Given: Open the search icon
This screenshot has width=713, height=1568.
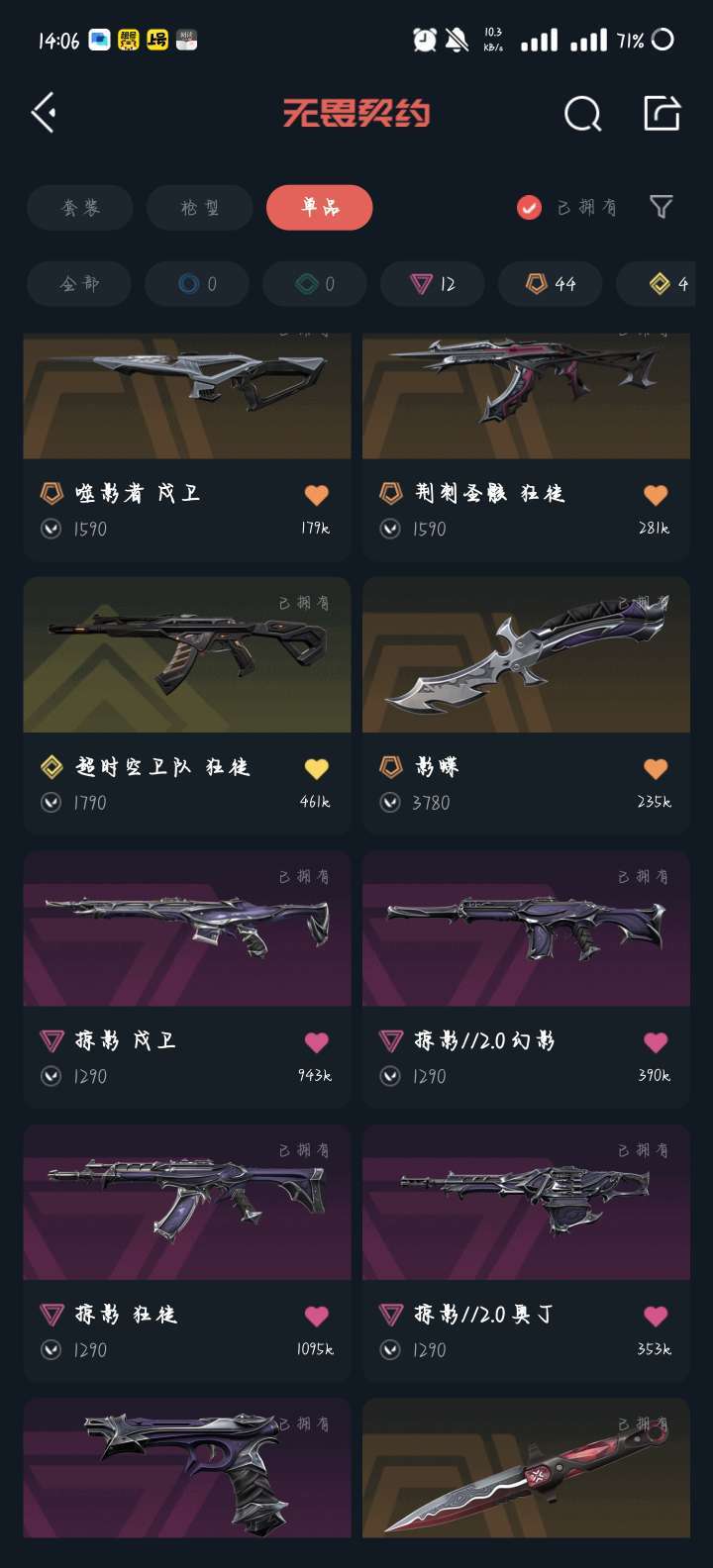Looking at the screenshot, I should click(x=582, y=114).
